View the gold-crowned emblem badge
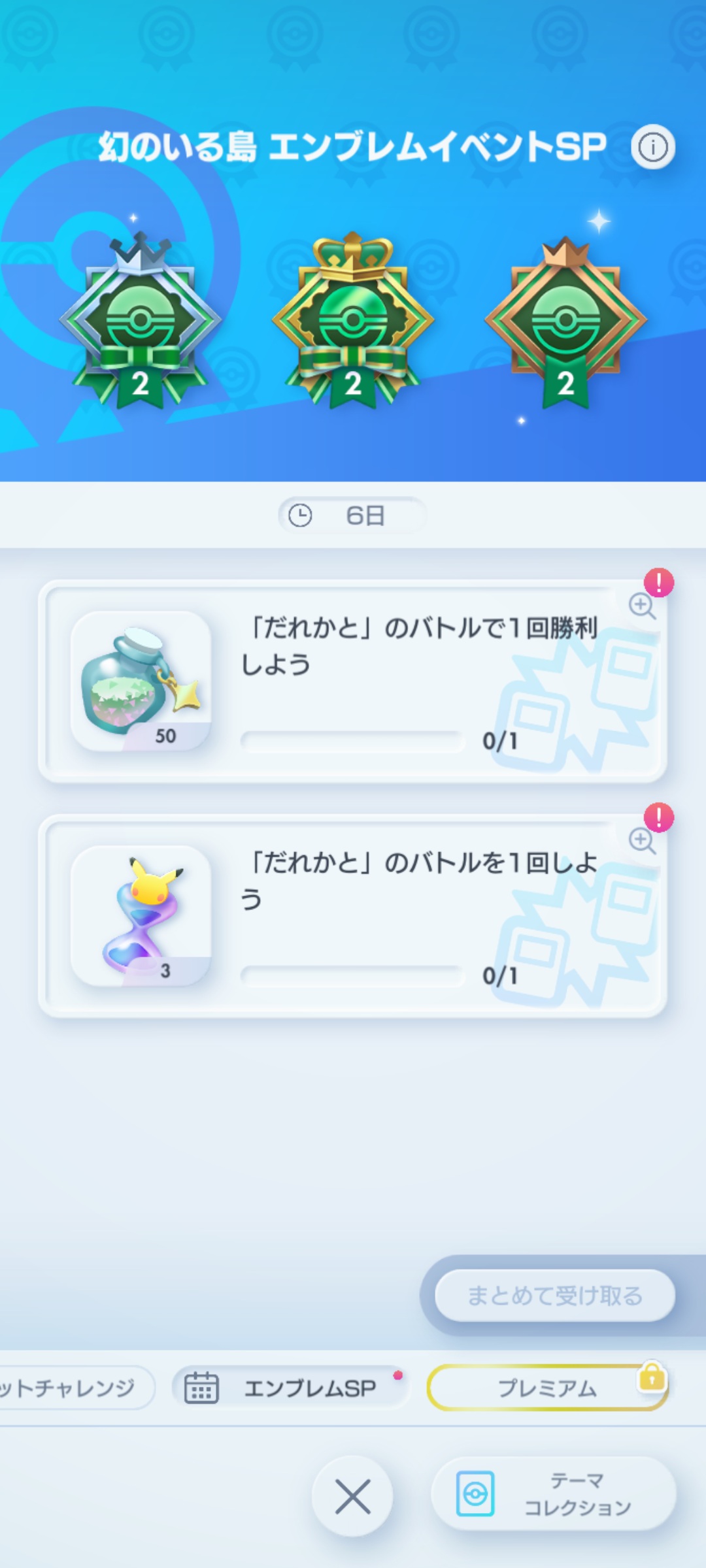 [353, 321]
